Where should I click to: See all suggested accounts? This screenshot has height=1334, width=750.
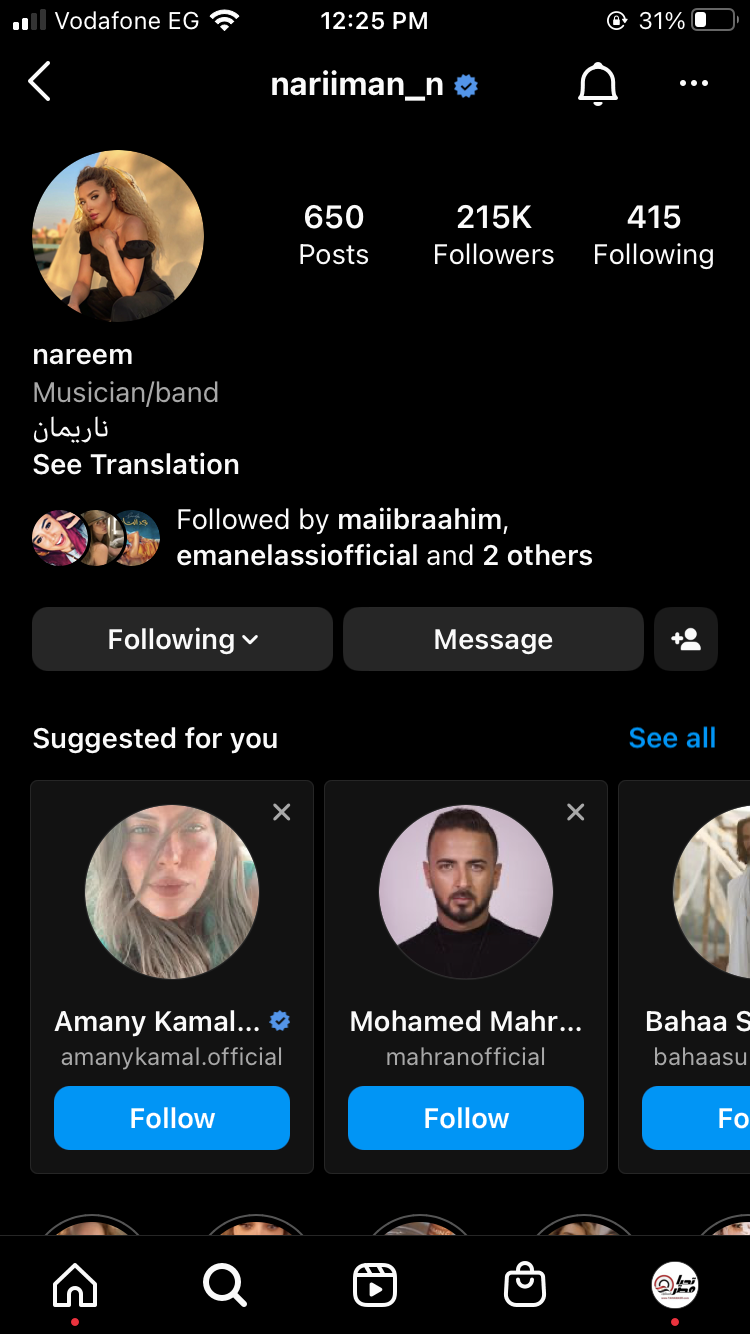672,738
